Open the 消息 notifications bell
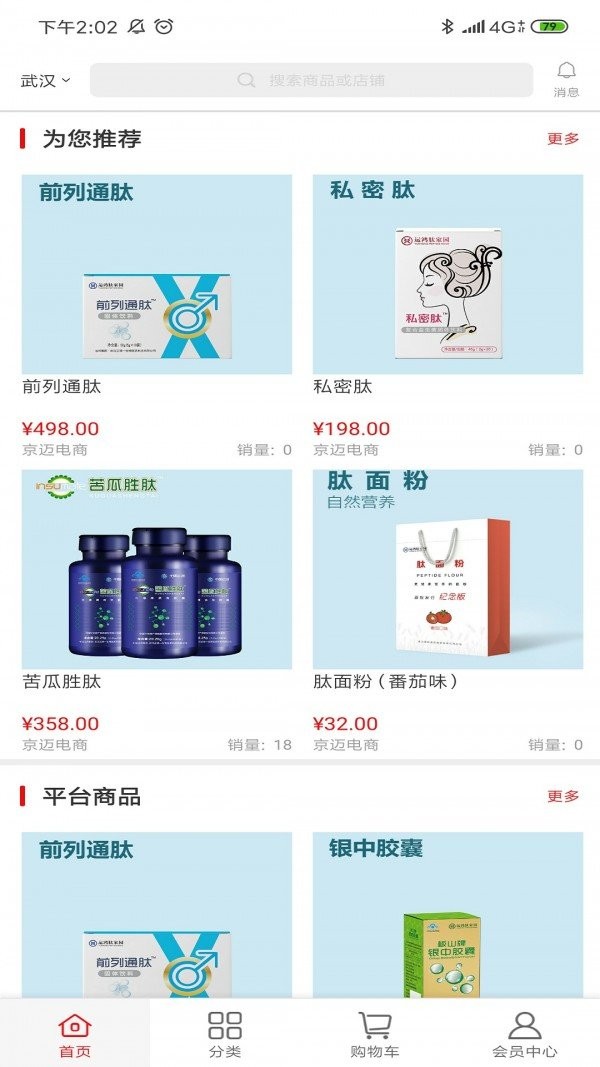Screen dimensions: 600x1067 [566, 79]
